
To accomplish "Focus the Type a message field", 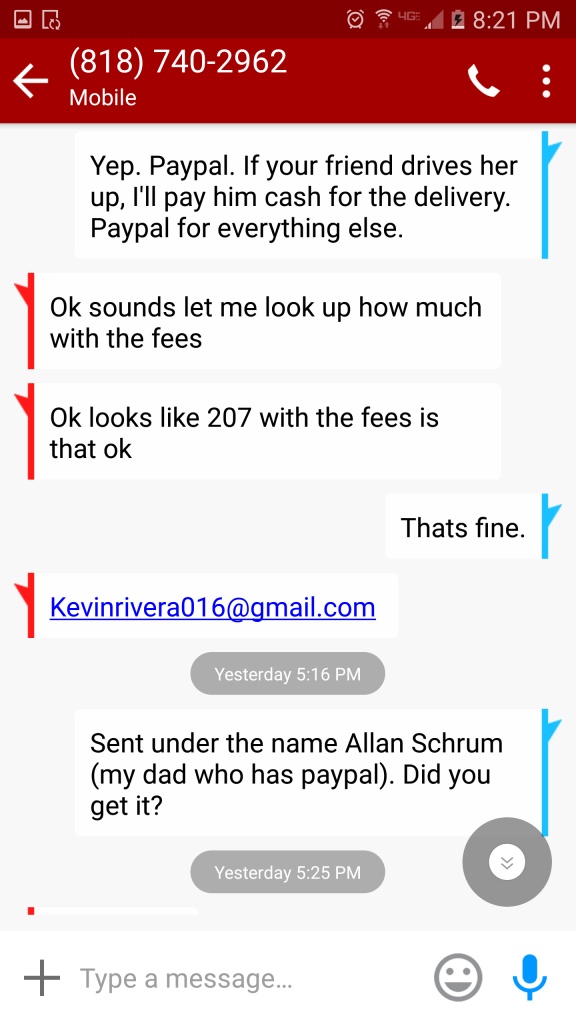I will pyautogui.click(x=248, y=978).
